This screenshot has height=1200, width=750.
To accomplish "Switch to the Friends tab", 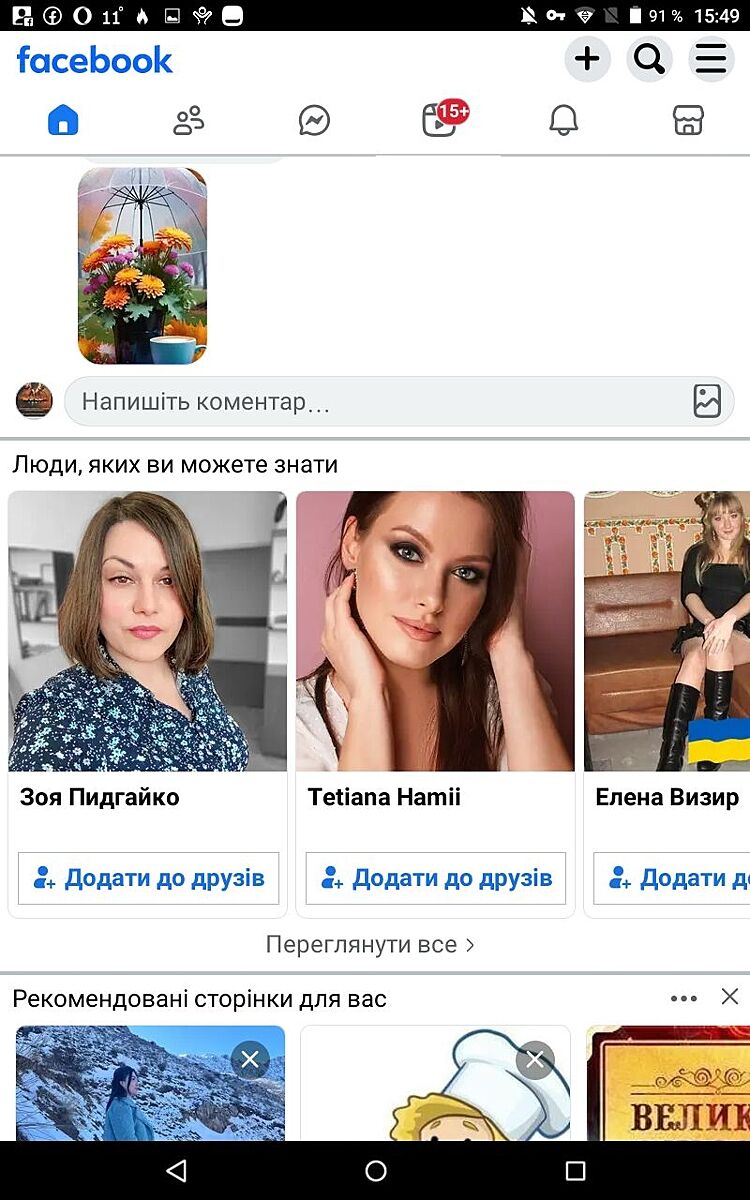I will [188, 121].
